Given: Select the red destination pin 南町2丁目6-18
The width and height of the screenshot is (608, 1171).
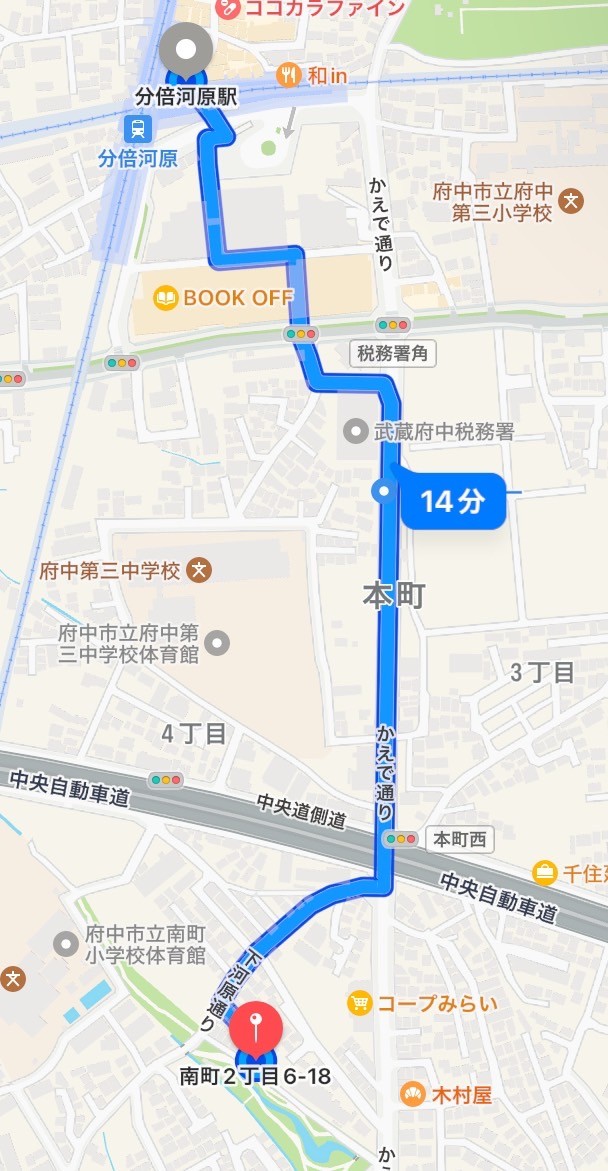Looking at the screenshot, I should (257, 1028).
